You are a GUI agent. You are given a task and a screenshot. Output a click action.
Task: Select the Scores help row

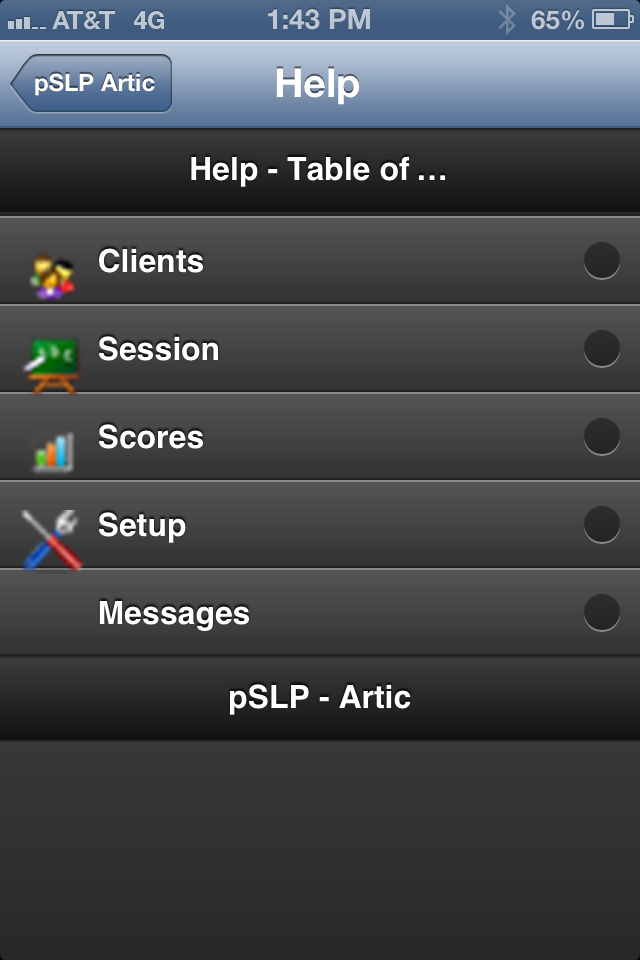[320, 438]
